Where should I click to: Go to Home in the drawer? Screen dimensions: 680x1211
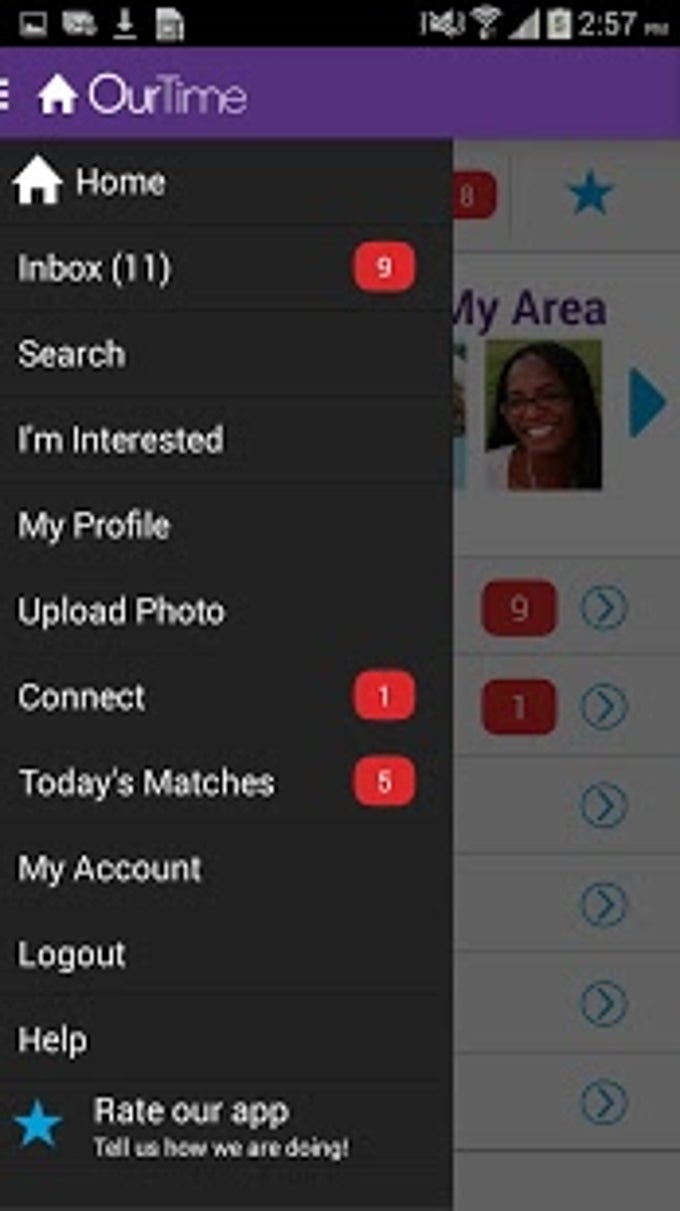(120, 183)
